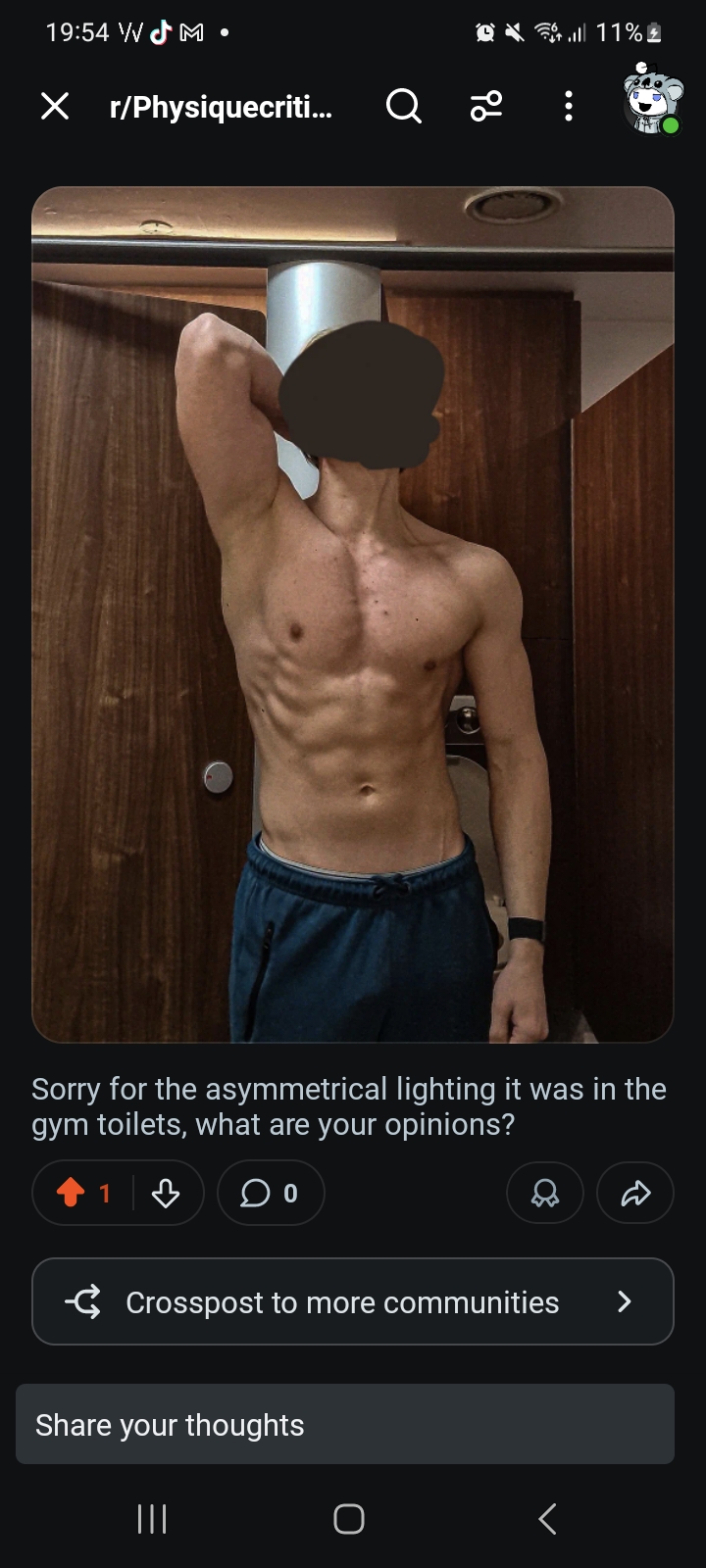Open the comments for this post
Image resolution: width=706 pixels, height=1568 pixels.
coord(271,1193)
